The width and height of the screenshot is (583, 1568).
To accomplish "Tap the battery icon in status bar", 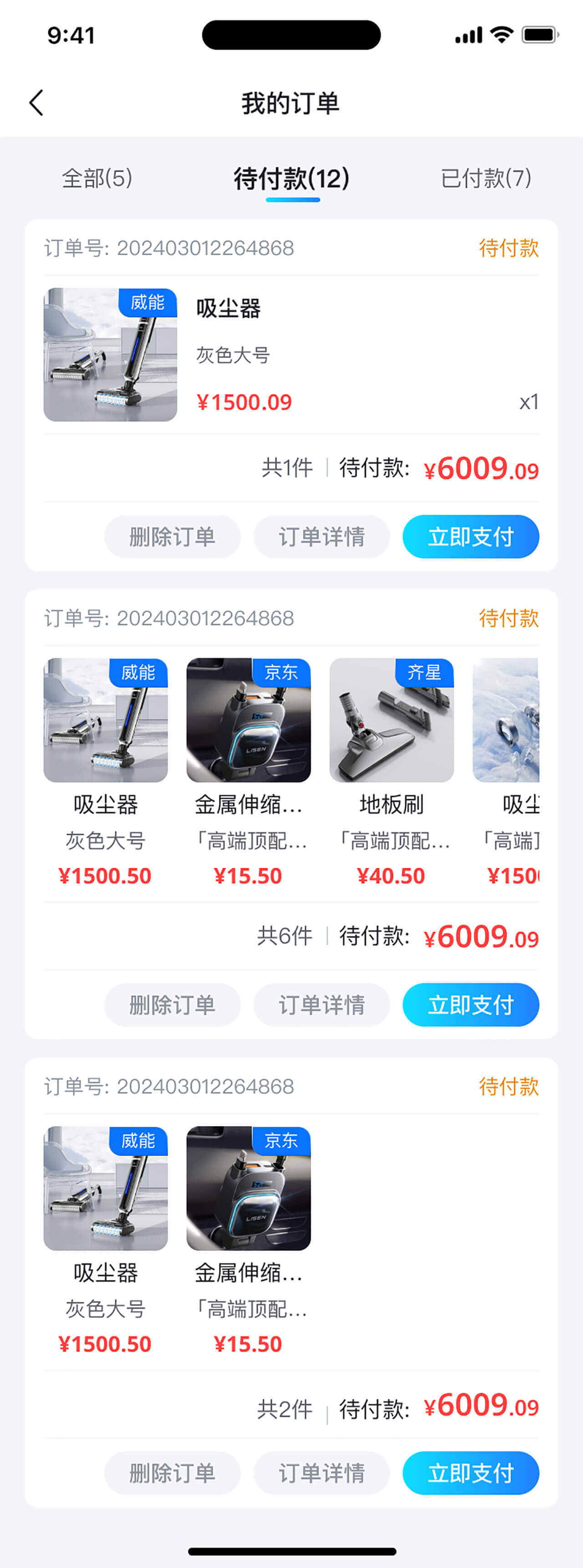I will tap(538, 36).
